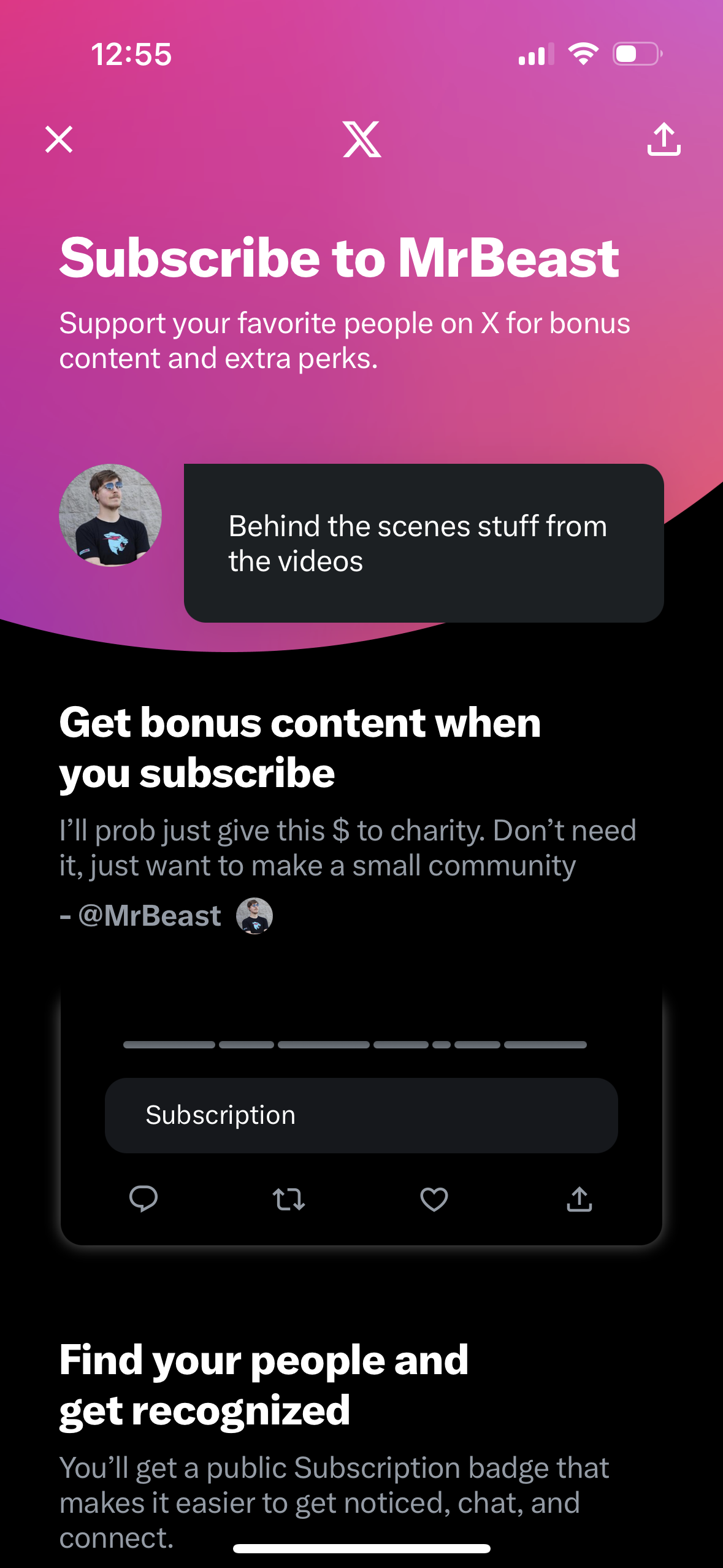723x1568 pixels.
Task: Open the share sheet from the top-right icon
Action: (665, 141)
